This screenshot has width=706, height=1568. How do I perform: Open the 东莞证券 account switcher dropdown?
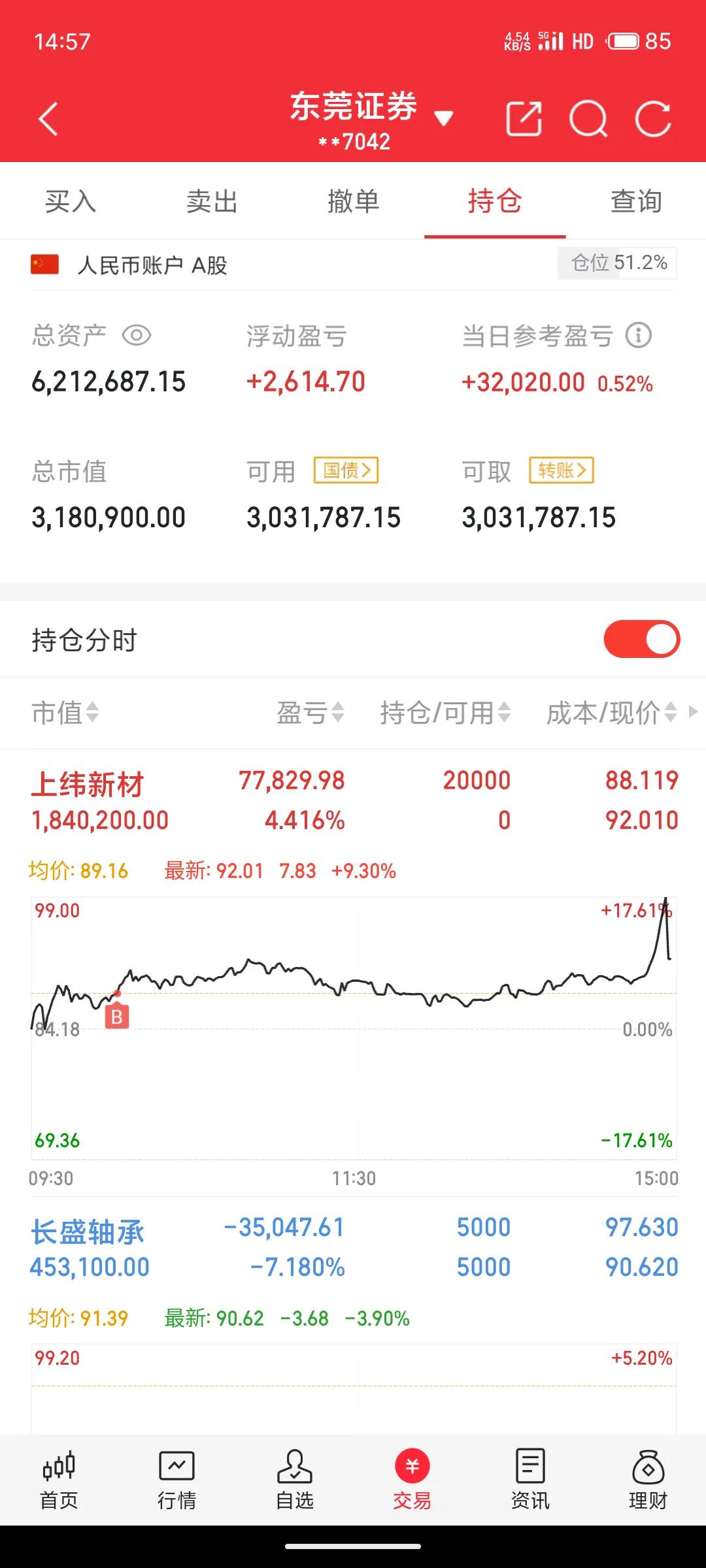coord(371,120)
